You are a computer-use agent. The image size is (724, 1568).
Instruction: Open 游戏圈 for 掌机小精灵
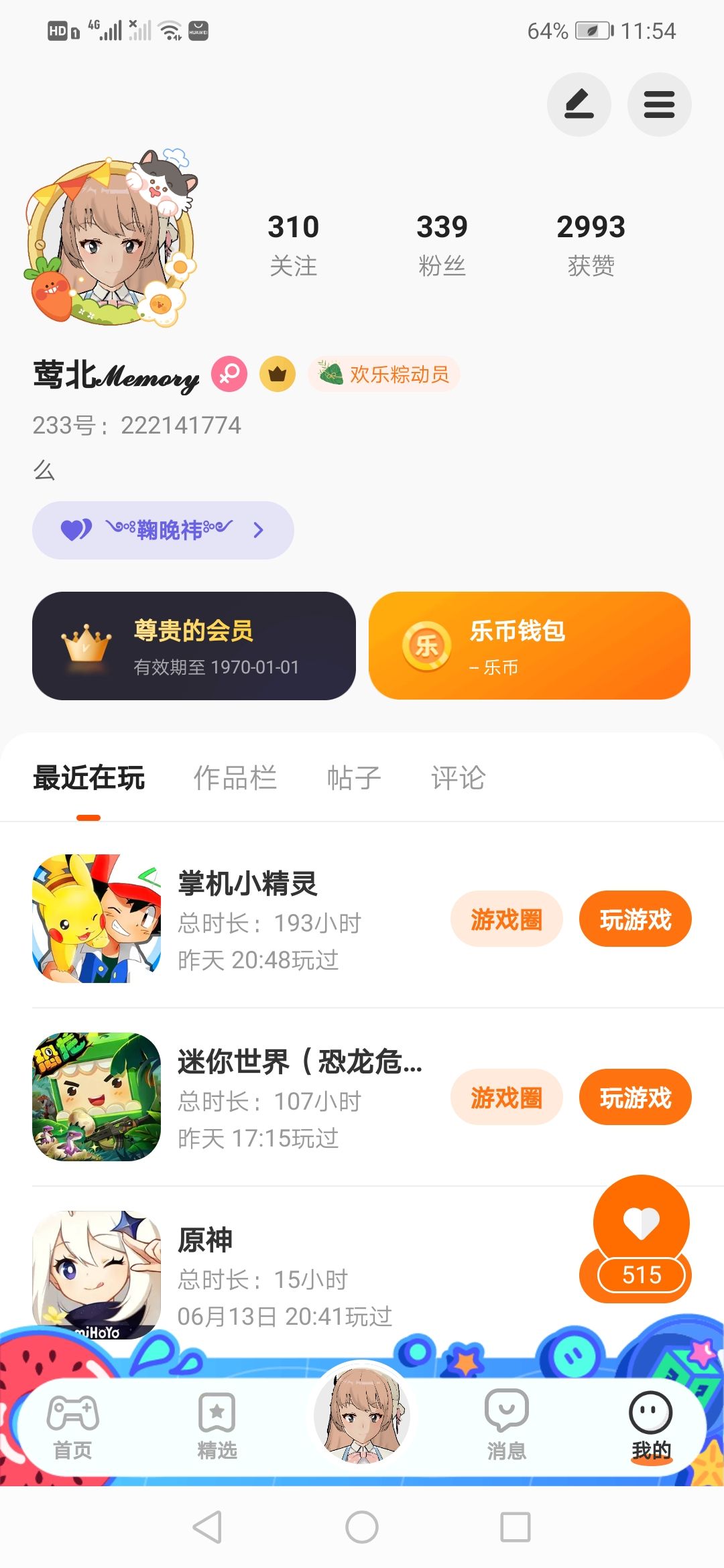point(506,919)
